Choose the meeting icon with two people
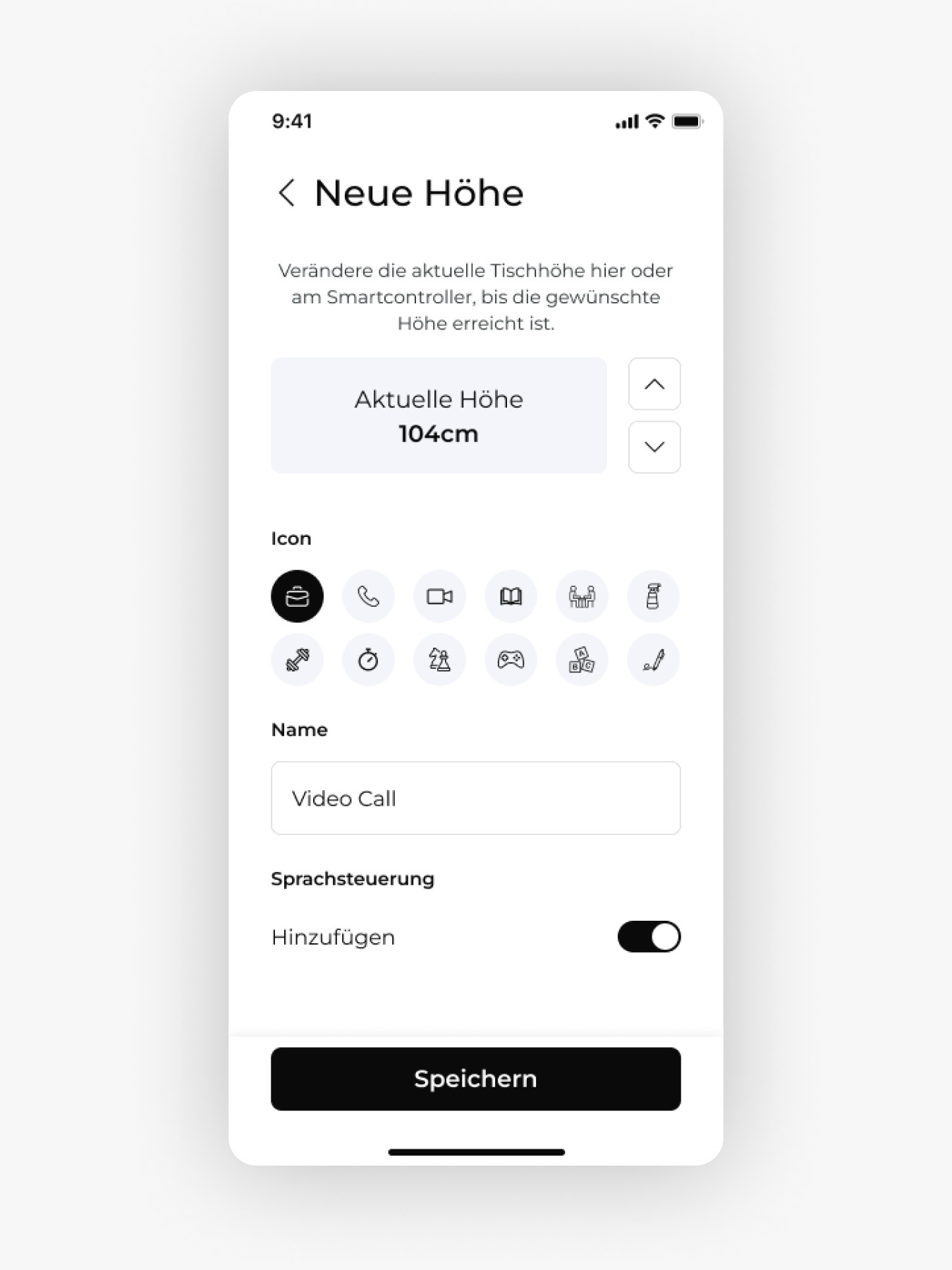The width and height of the screenshot is (952, 1270). pos(582,596)
